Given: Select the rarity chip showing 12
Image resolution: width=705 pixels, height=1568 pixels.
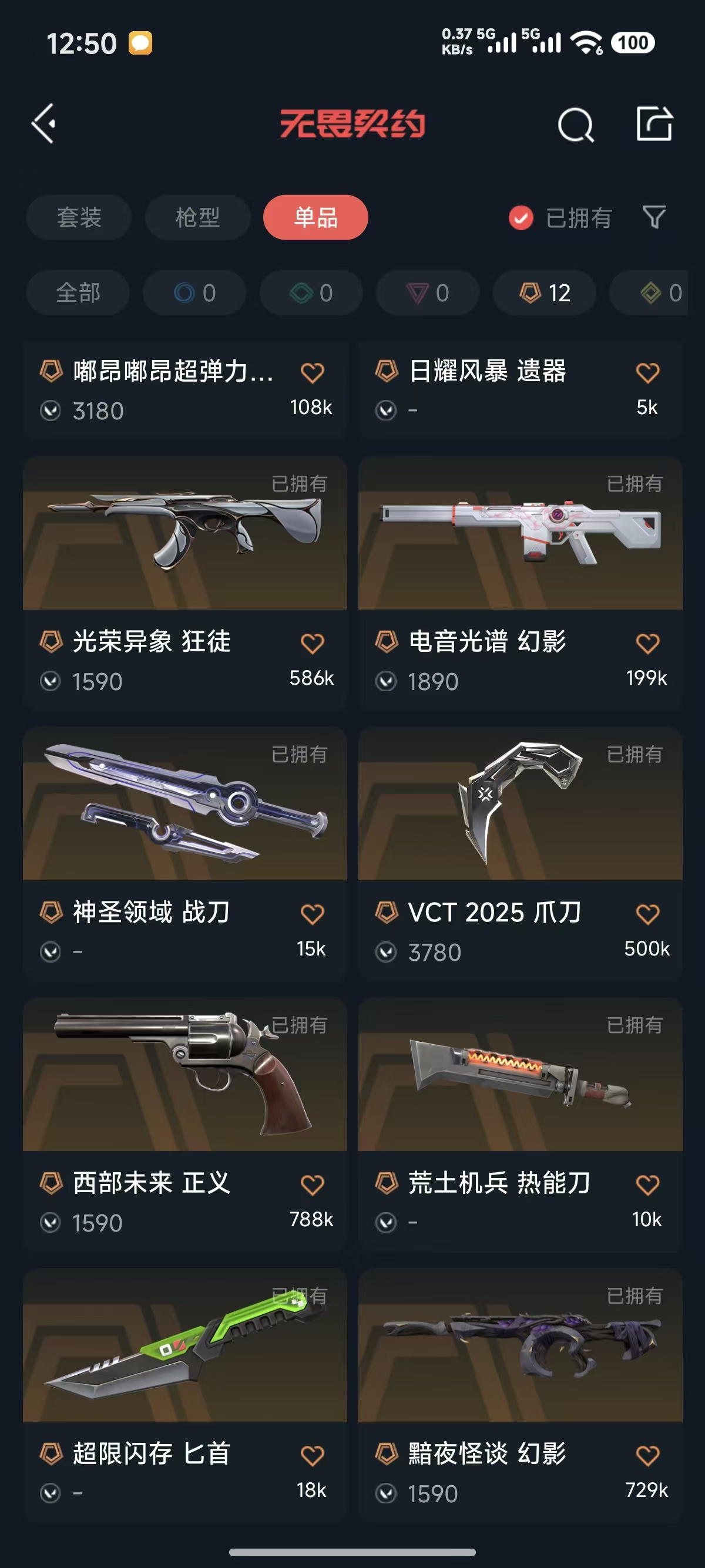Looking at the screenshot, I should pyautogui.click(x=544, y=293).
